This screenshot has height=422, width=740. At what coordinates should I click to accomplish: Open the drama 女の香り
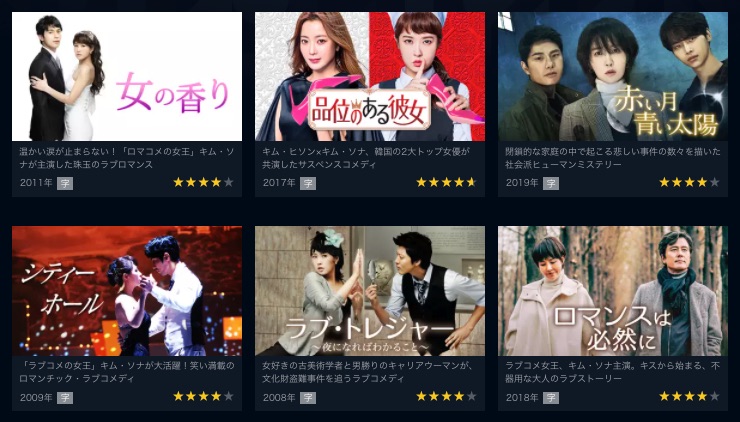tap(127, 77)
